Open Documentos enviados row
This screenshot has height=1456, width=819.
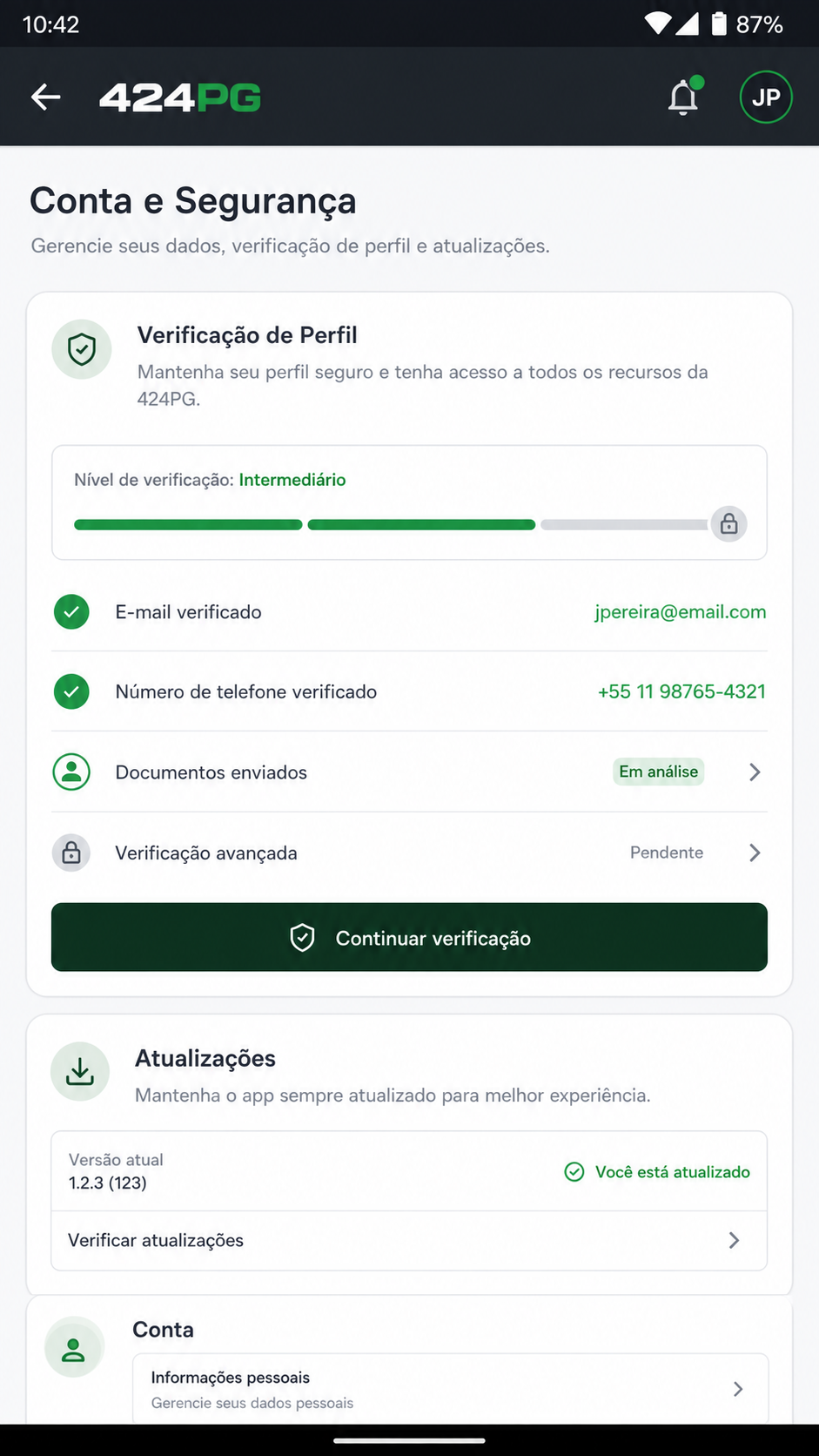409,772
